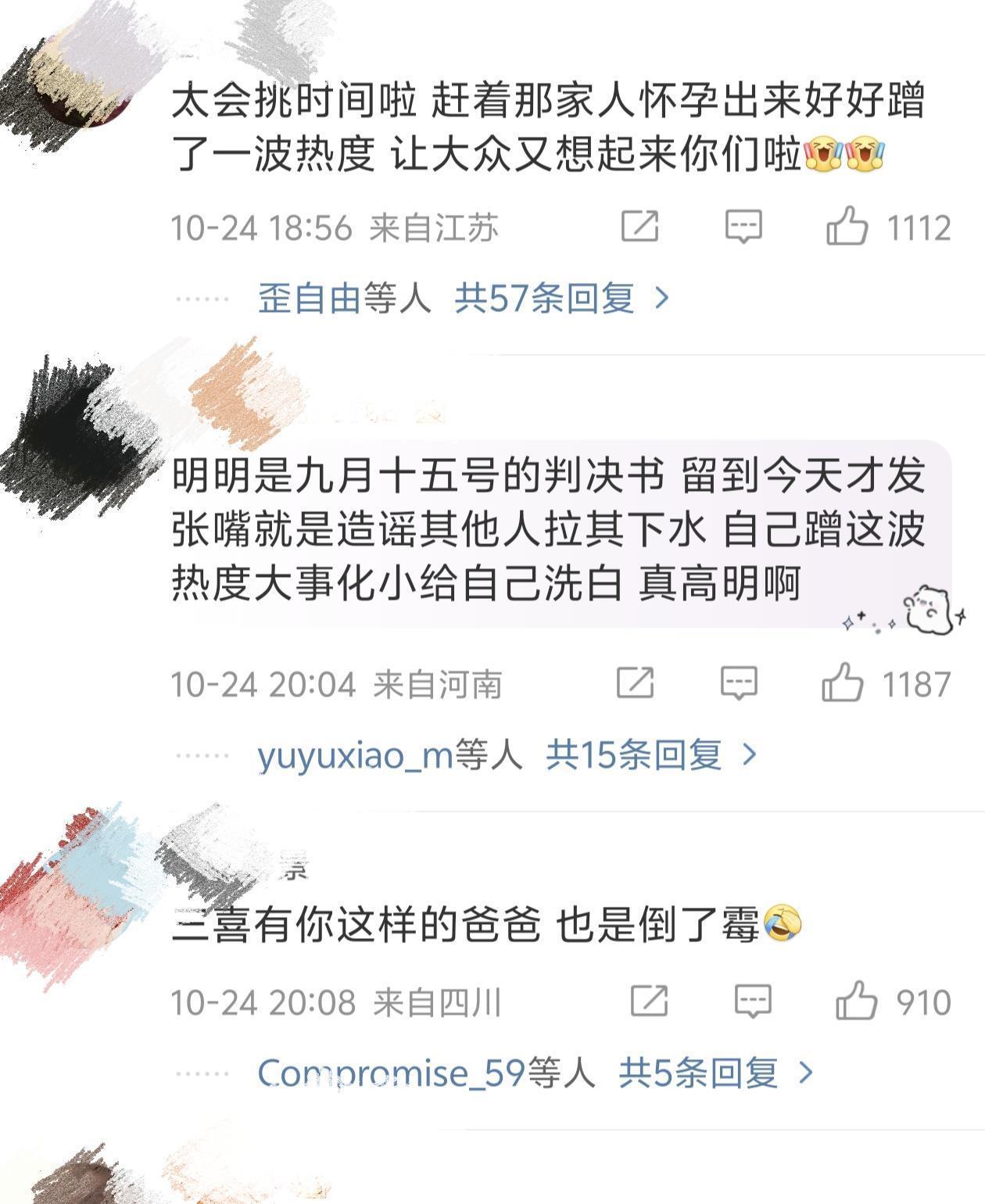985x1204 pixels.
Task: Open Compromise_59's profile link
Action: 391,1073
